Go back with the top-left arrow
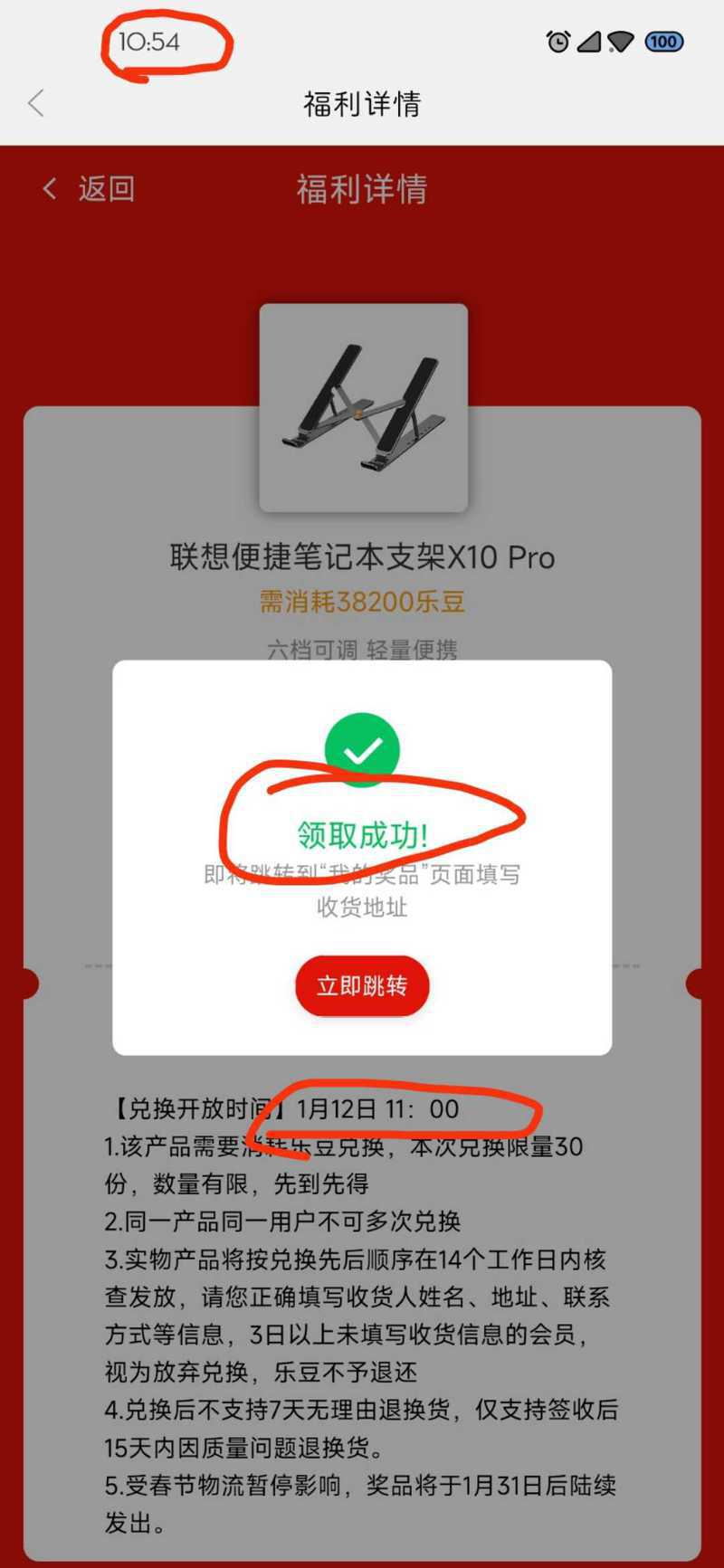This screenshot has height=1568, width=724. point(36,103)
